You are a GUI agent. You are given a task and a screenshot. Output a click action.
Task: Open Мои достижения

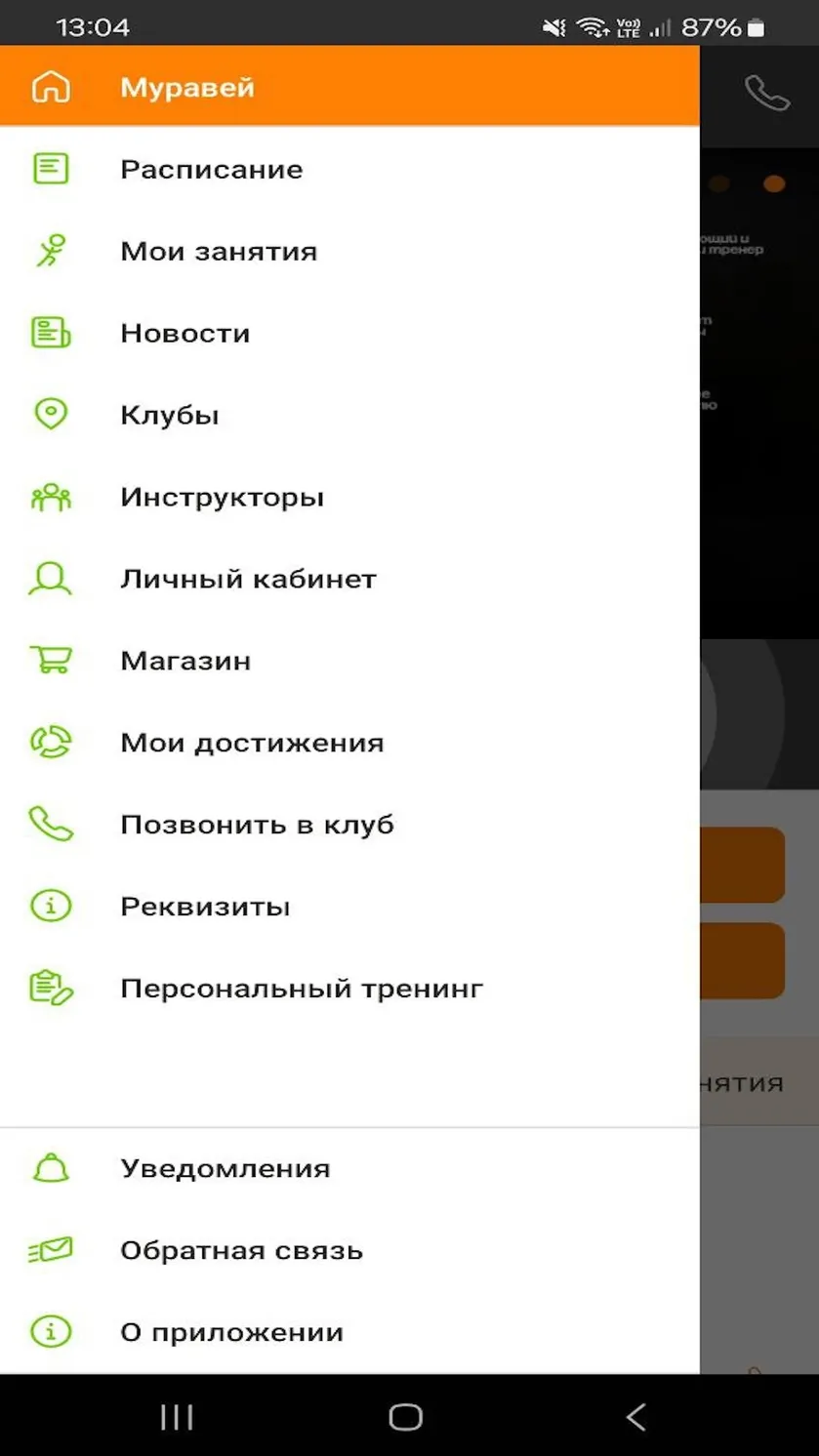click(x=349, y=743)
